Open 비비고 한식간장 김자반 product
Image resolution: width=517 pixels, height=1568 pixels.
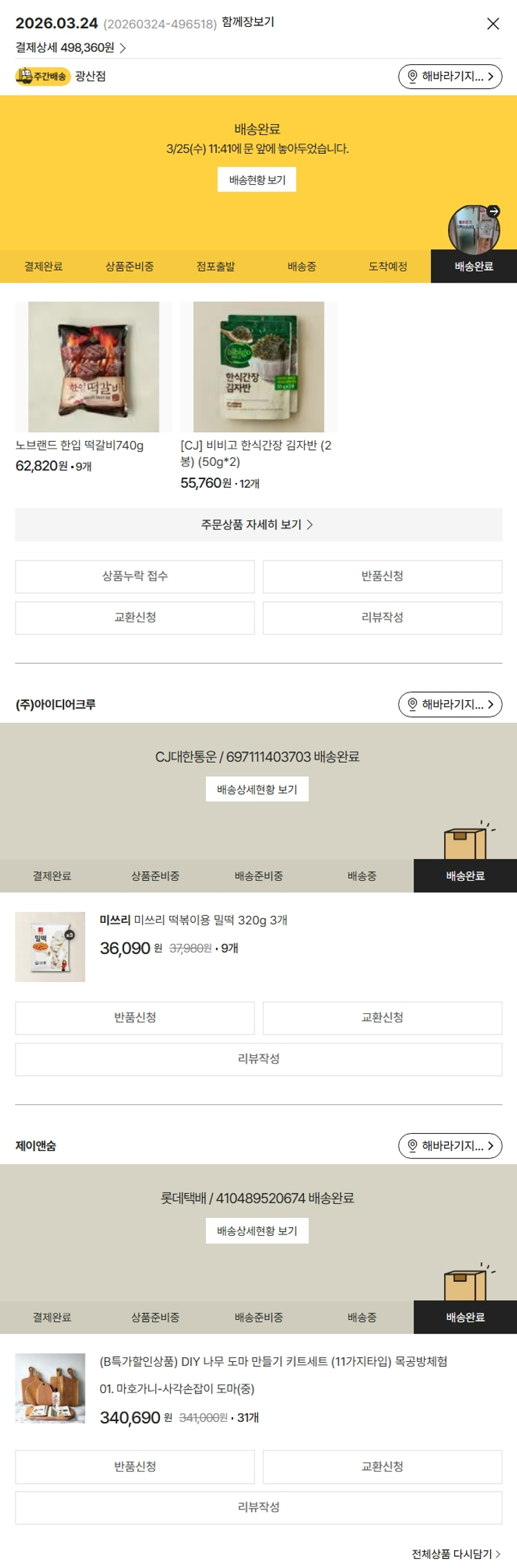pyautogui.click(x=258, y=367)
